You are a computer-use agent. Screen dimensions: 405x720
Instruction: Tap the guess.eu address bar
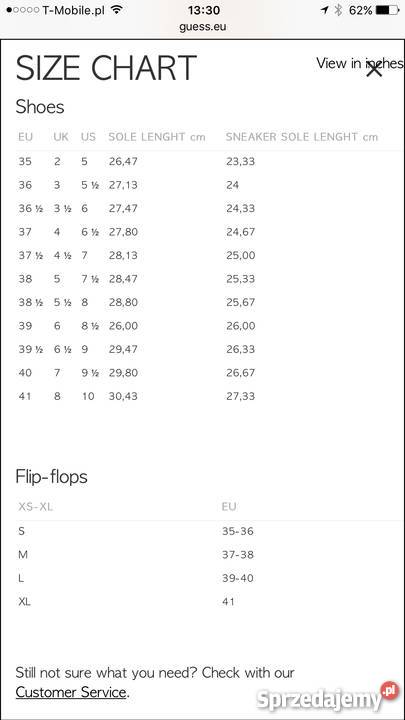[x=202, y=27]
